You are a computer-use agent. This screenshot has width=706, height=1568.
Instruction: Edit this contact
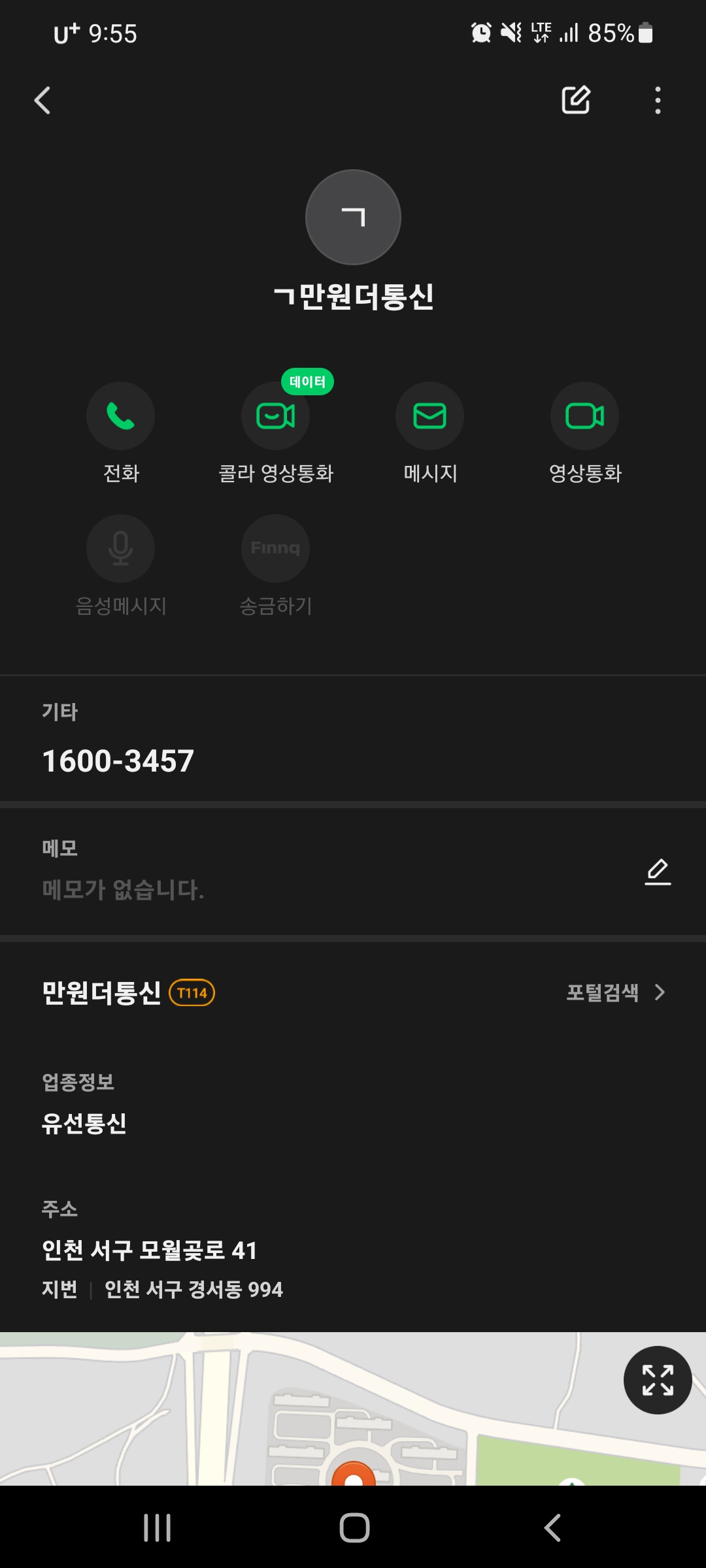pos(576,100)
